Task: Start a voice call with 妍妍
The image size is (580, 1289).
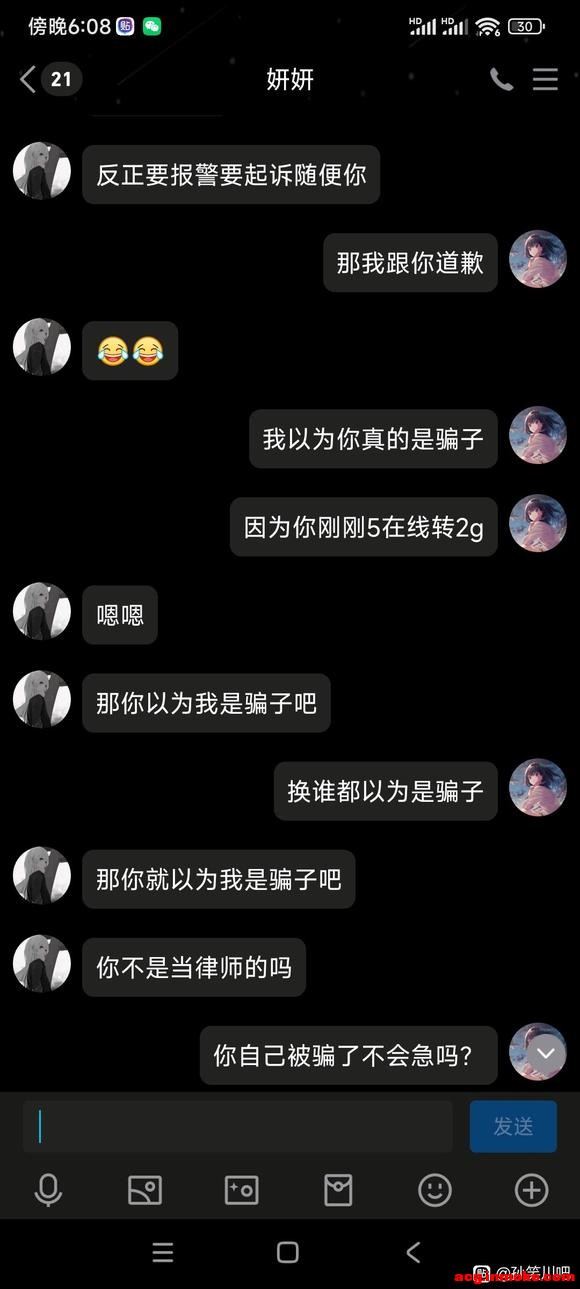Action: (x=502, y=79)
